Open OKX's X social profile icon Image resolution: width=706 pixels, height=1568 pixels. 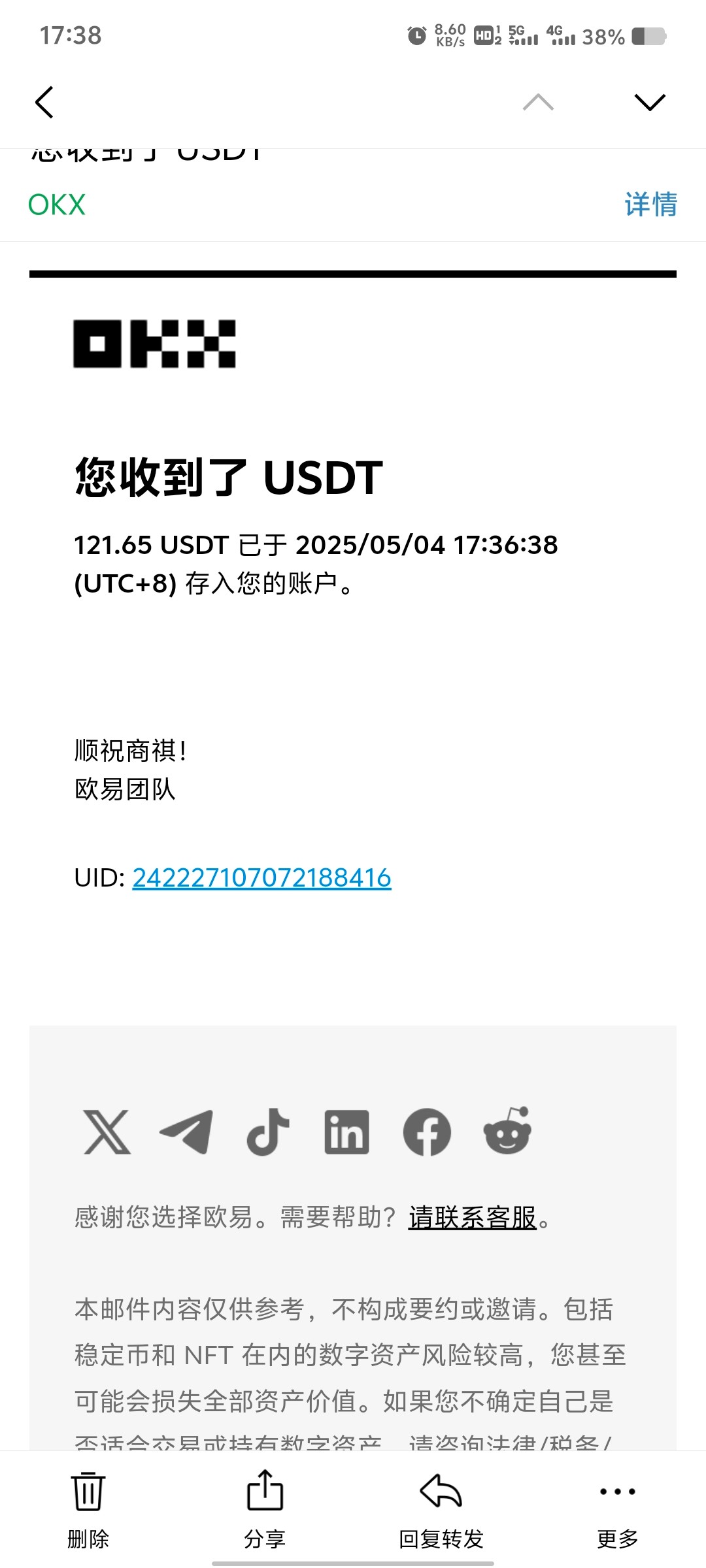107,1132
